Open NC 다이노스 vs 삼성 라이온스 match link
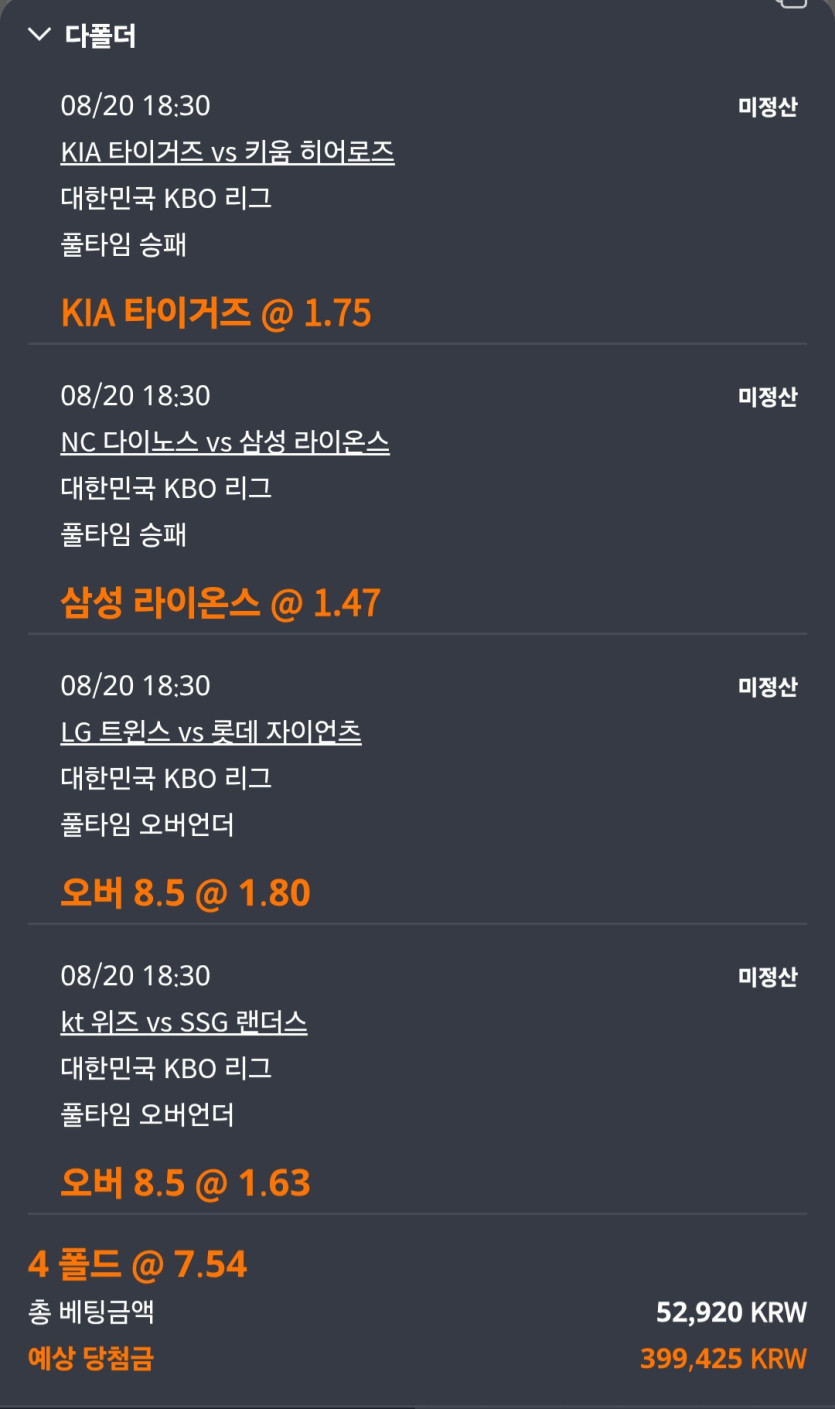This screenshot has height=1409, width=835. pyautogui.click(x=225, y=442)
